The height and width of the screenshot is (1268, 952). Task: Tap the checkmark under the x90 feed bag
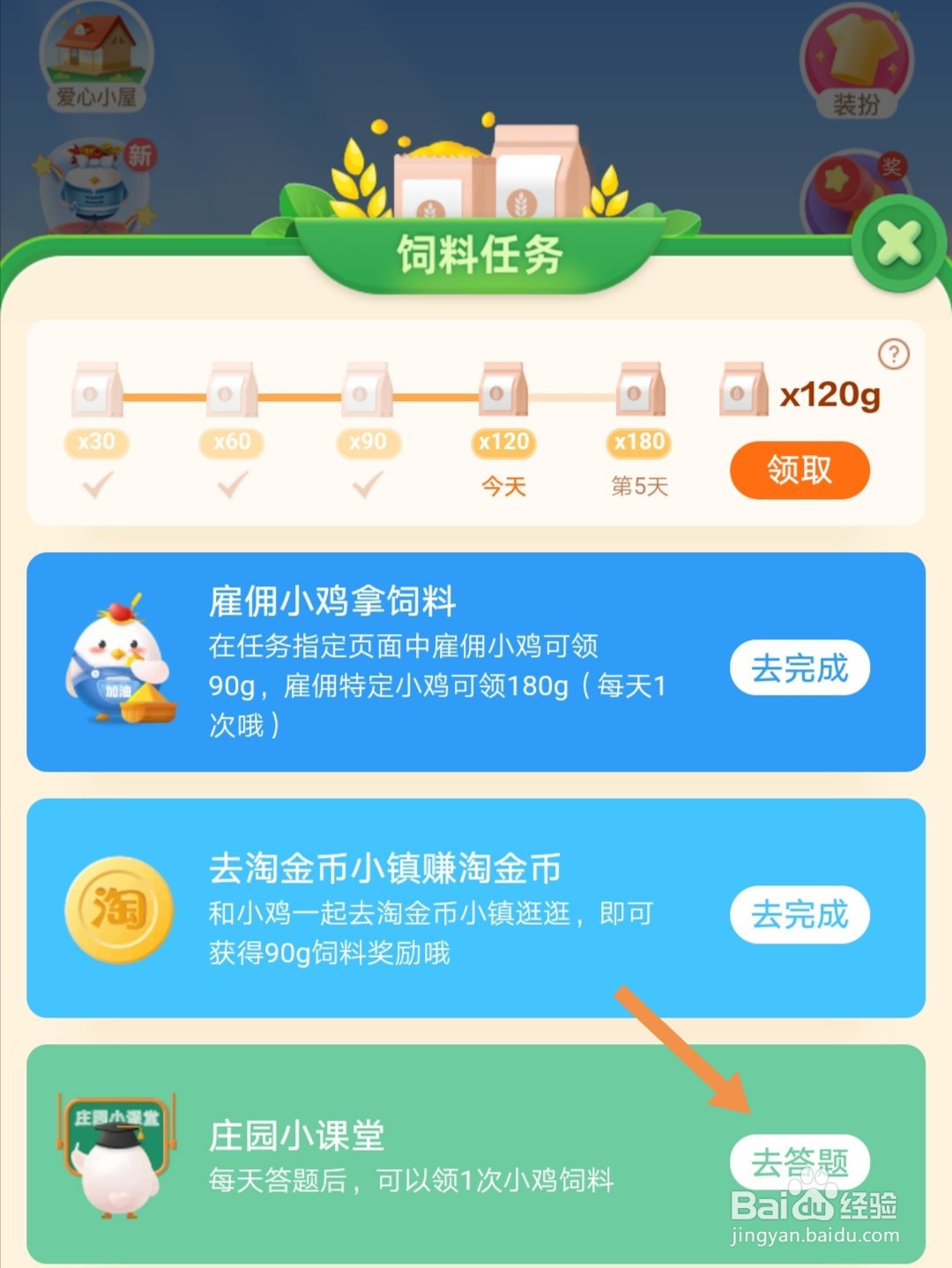[368, 484]
